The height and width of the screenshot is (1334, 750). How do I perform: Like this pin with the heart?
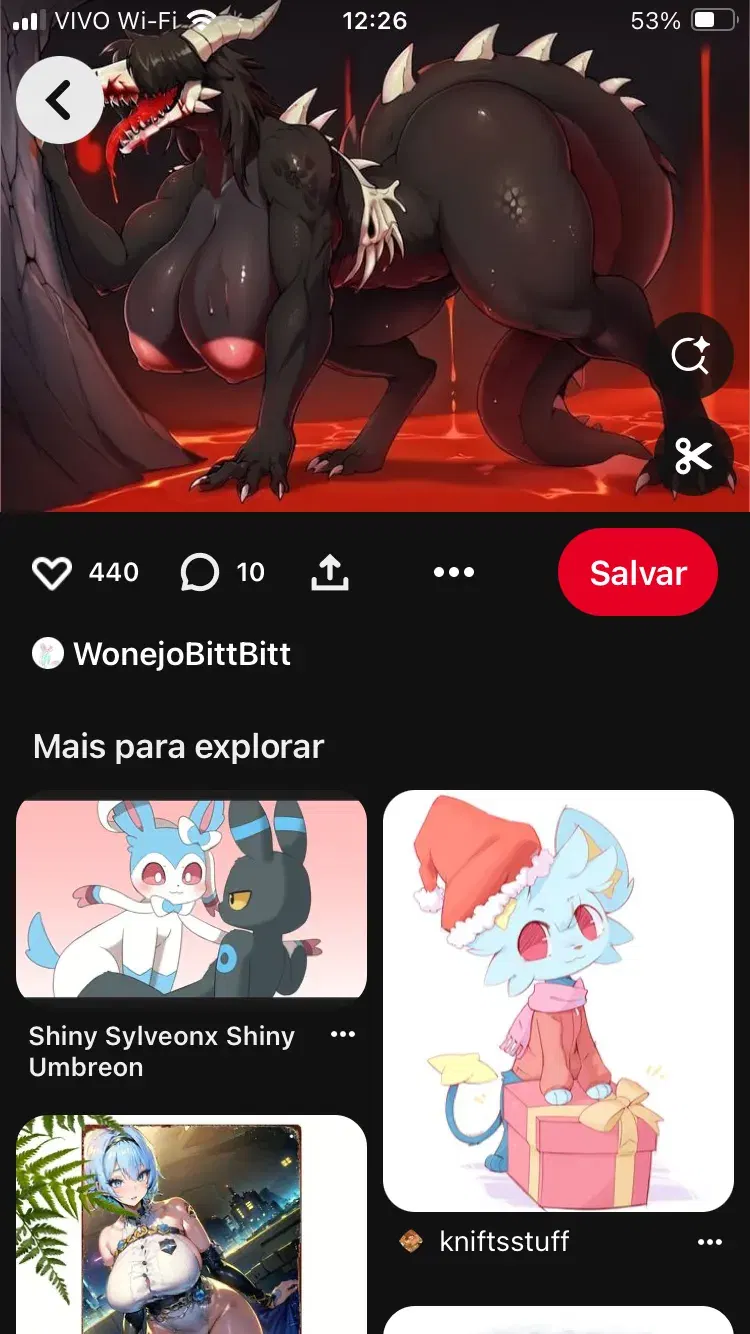(x=52, y=573)
